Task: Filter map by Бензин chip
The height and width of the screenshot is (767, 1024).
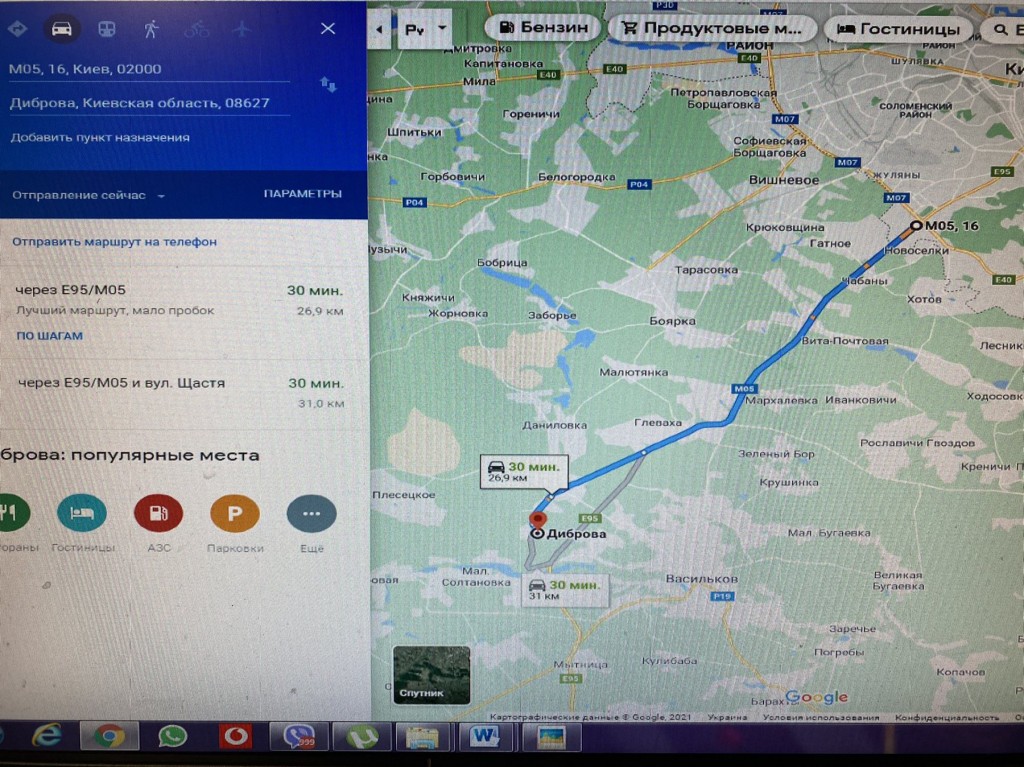Action: (x=544, y=28)
